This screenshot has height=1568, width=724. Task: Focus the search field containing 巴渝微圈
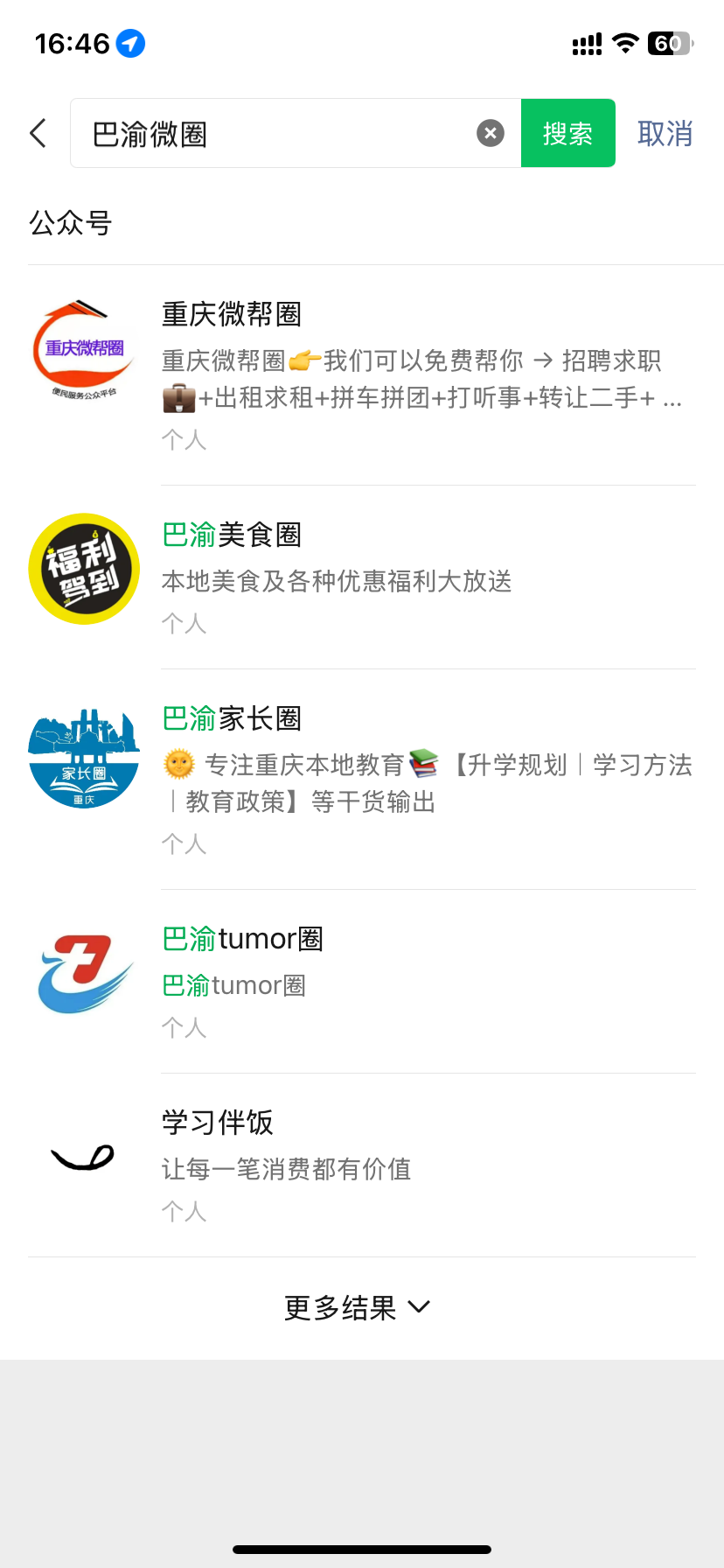tap(296, 133)
